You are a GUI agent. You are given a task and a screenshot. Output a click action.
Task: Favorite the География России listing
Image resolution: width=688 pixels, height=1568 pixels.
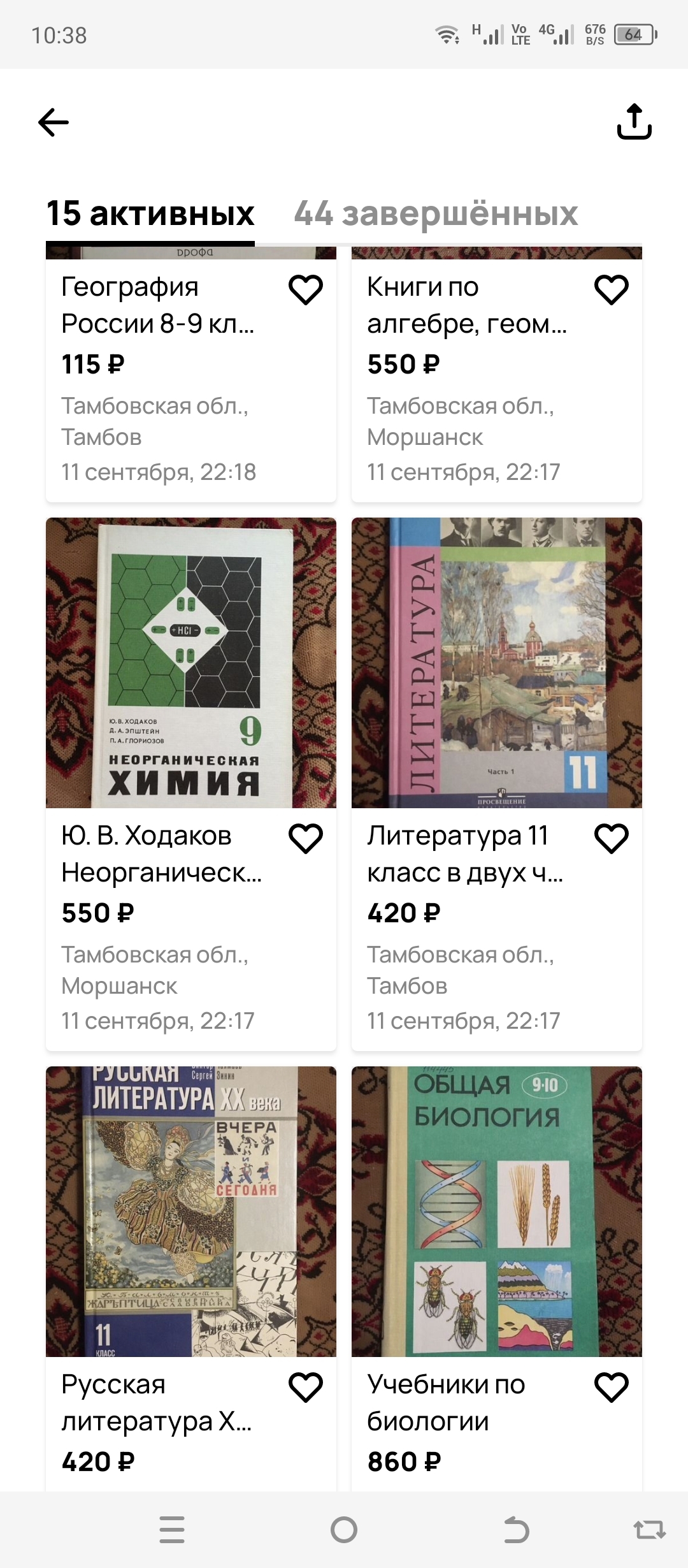point(306,290)
